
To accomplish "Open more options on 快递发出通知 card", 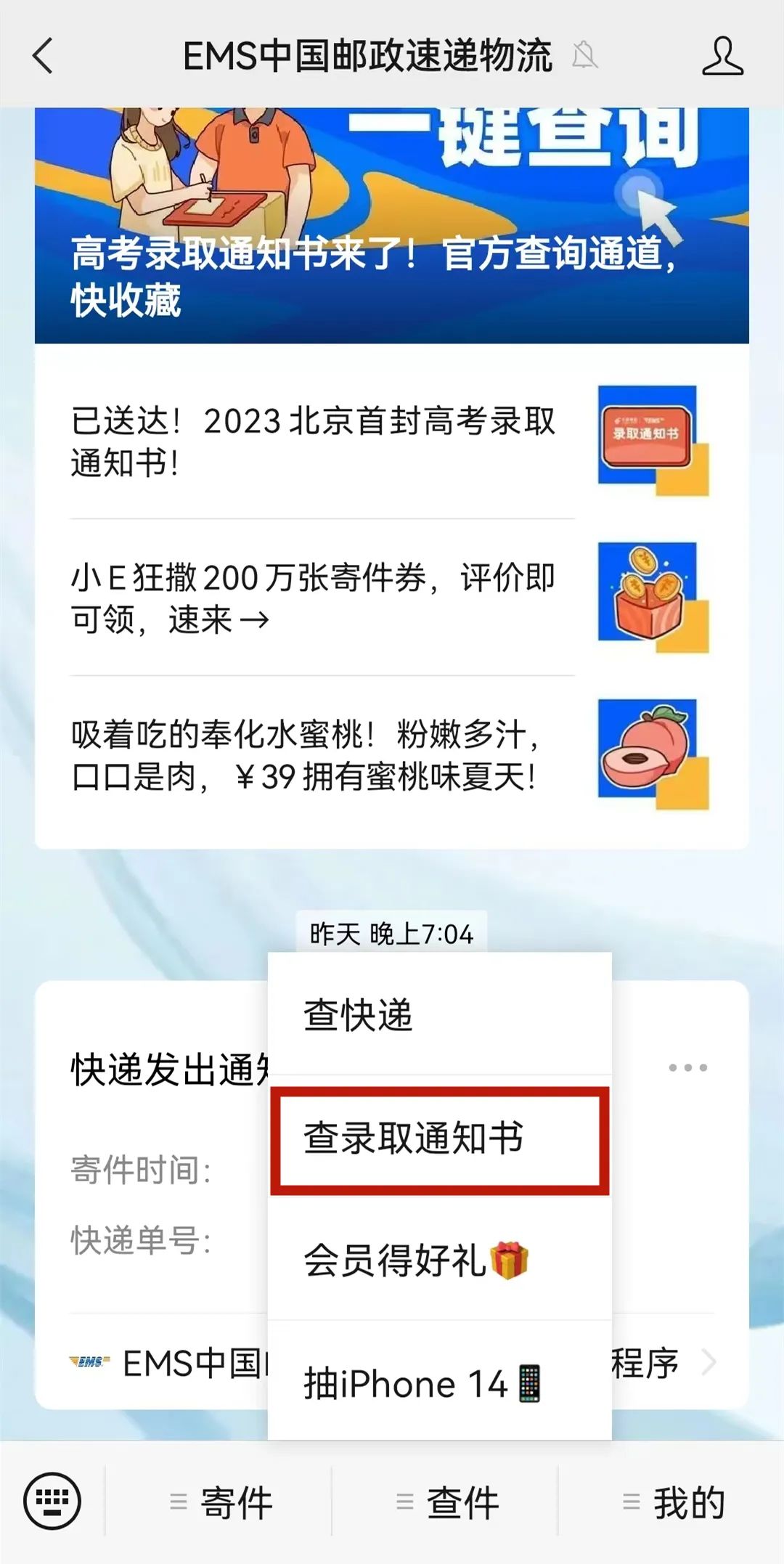I will pos(687,1067).
